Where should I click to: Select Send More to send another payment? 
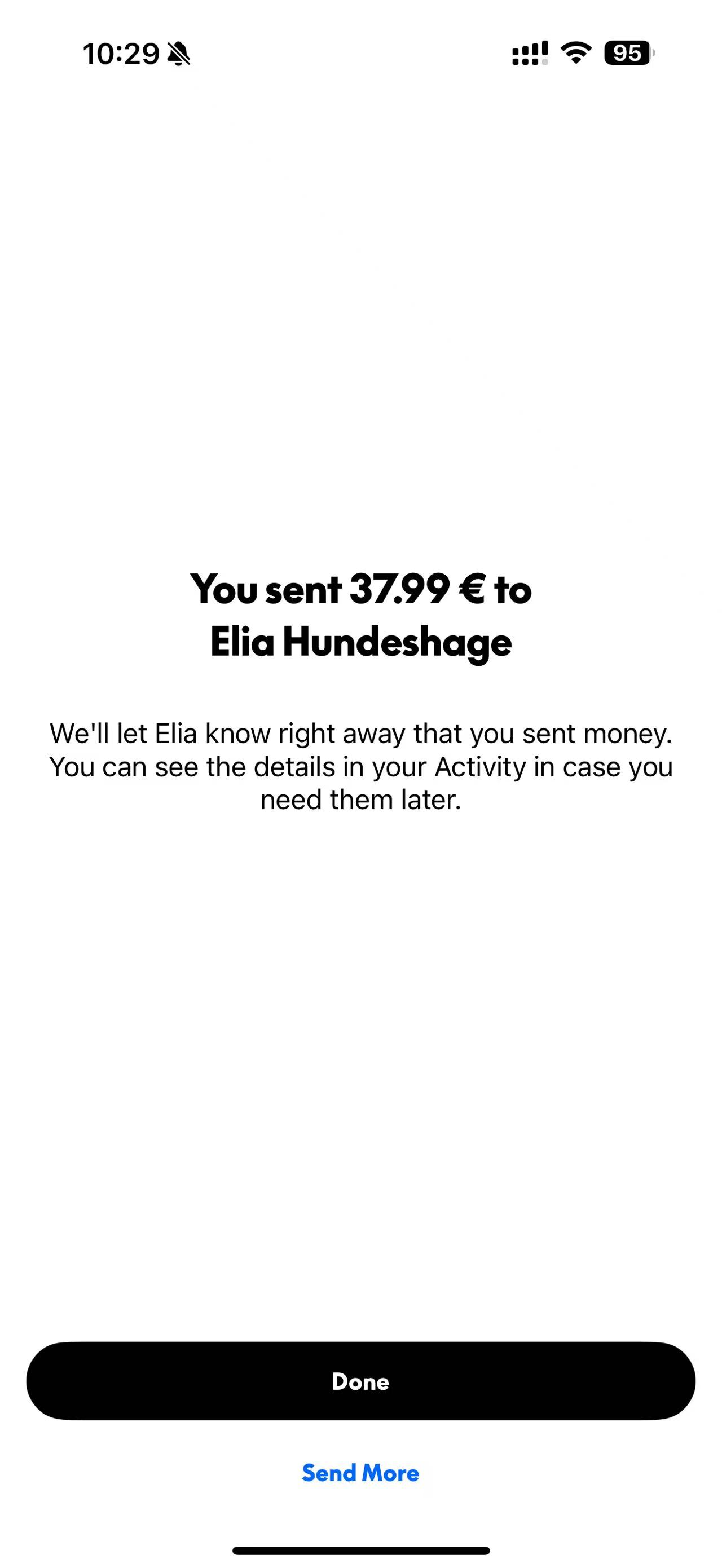(x=360, y=1473)
